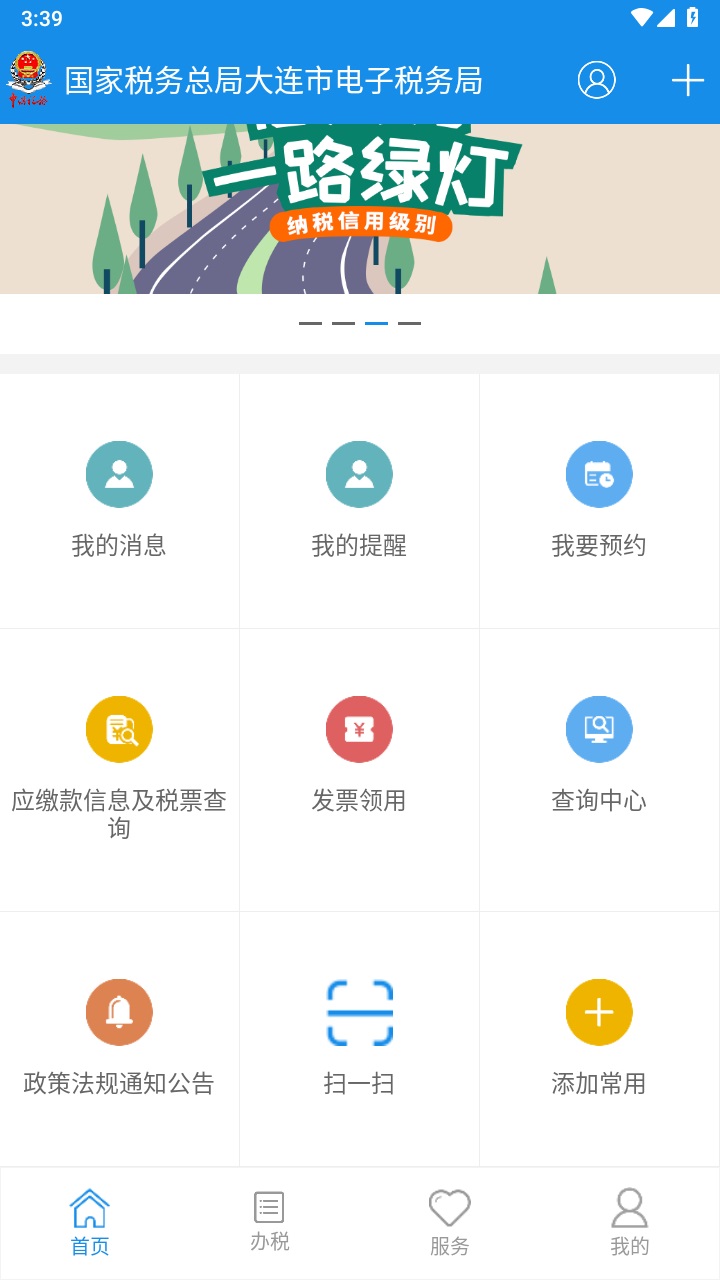Switch to the 办税 tab

269,1220
